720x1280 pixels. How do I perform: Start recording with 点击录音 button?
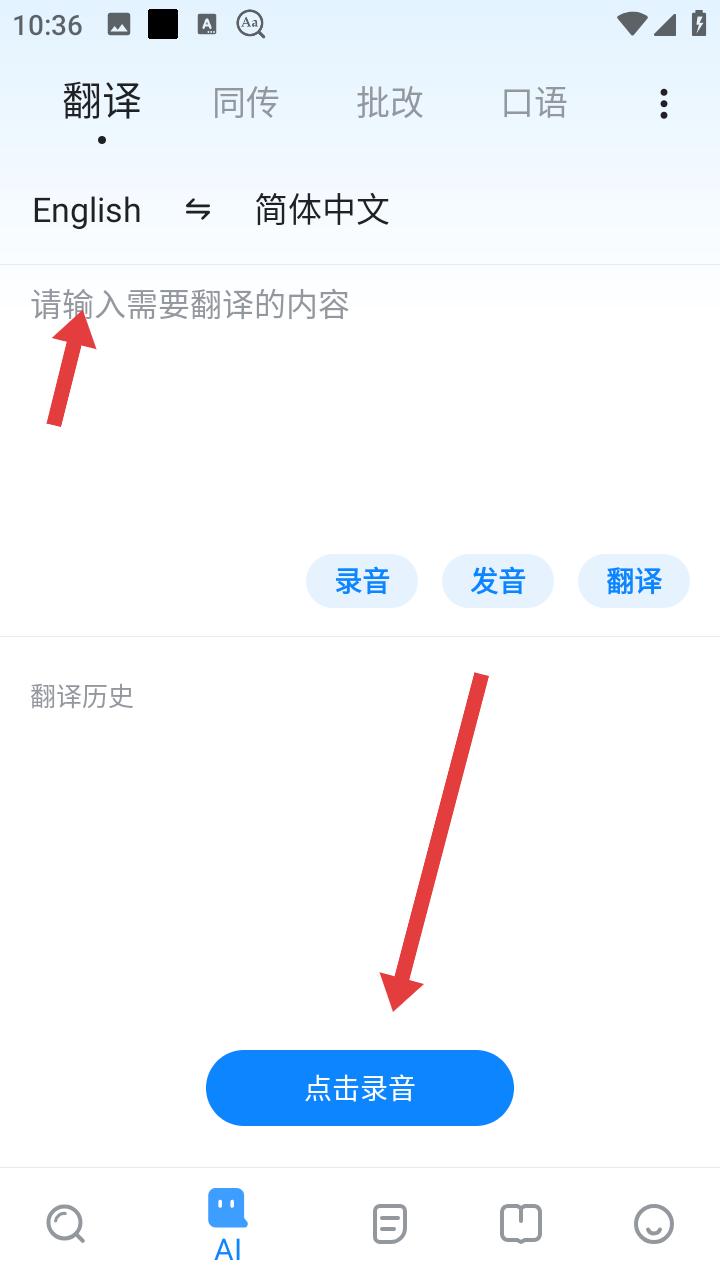(360, 1088)
